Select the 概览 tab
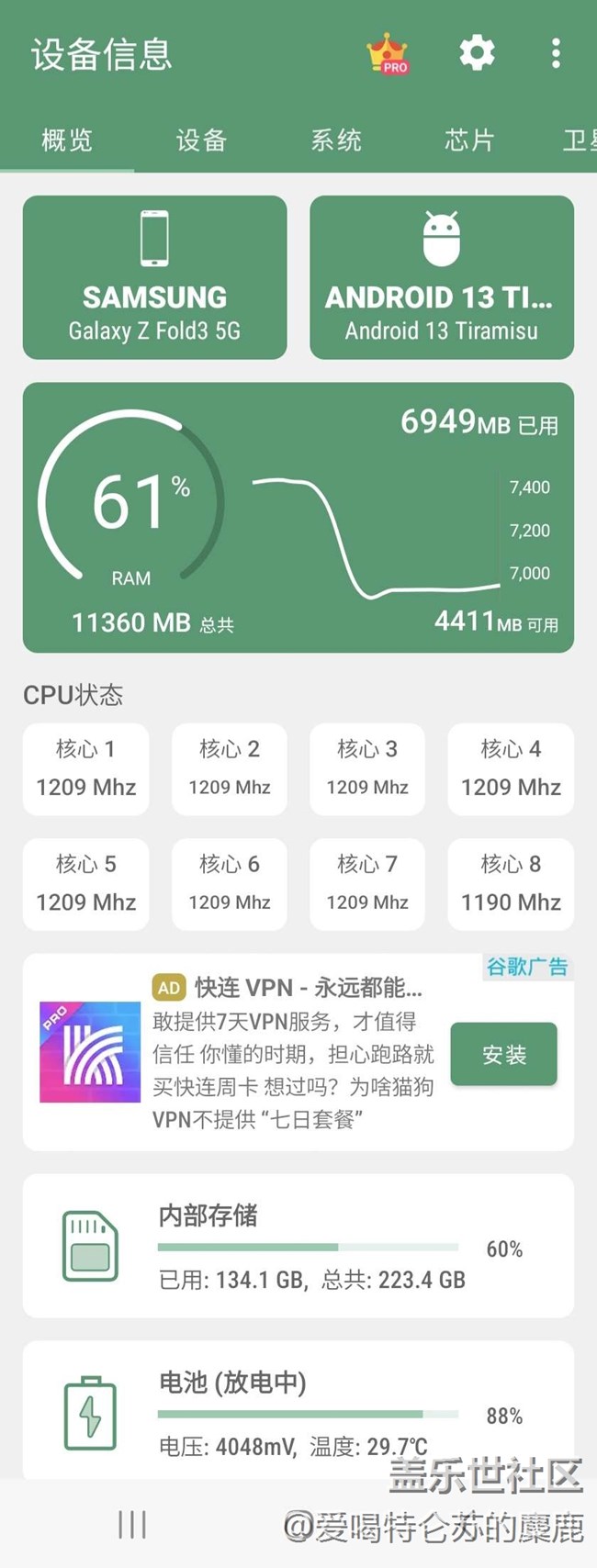The image size is (597, 1568). pyautogui.click(x=67, y=140)
